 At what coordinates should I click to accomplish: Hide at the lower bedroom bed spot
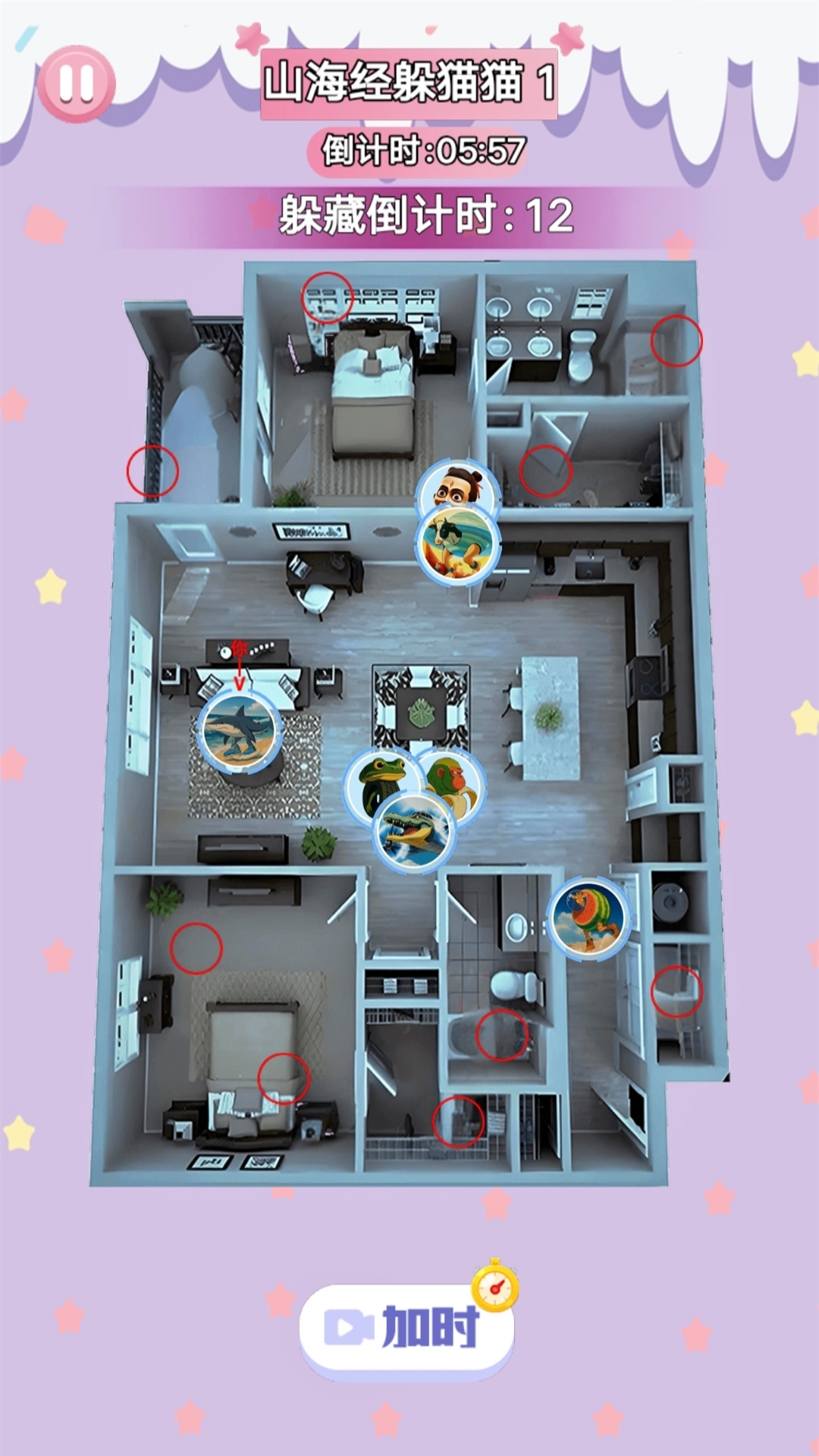click(284, 1078)
